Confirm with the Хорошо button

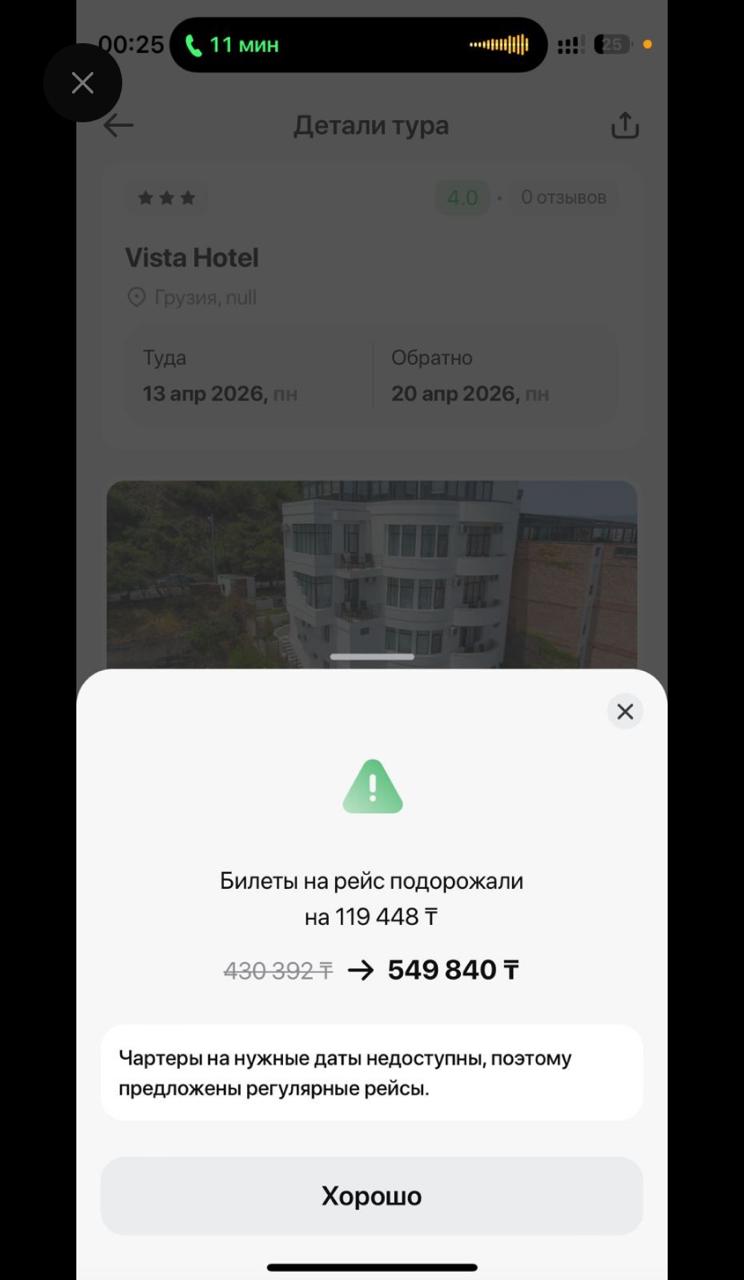tap(371, 1196)
